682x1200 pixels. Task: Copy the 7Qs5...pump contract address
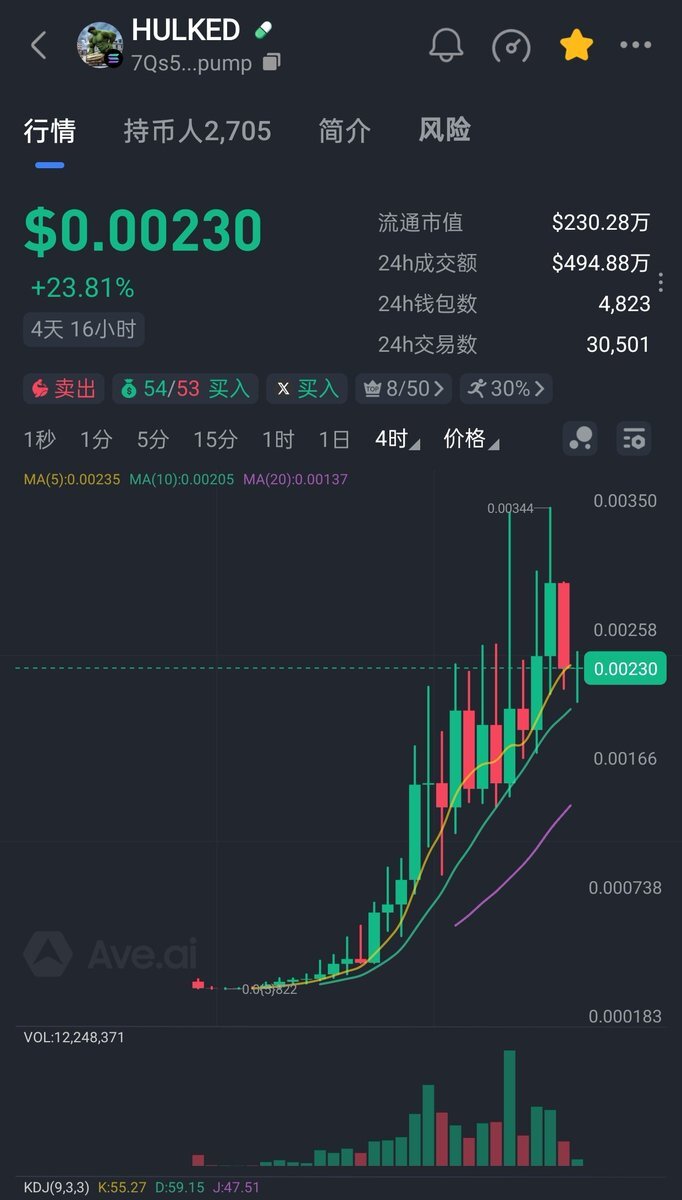(271, 62)
